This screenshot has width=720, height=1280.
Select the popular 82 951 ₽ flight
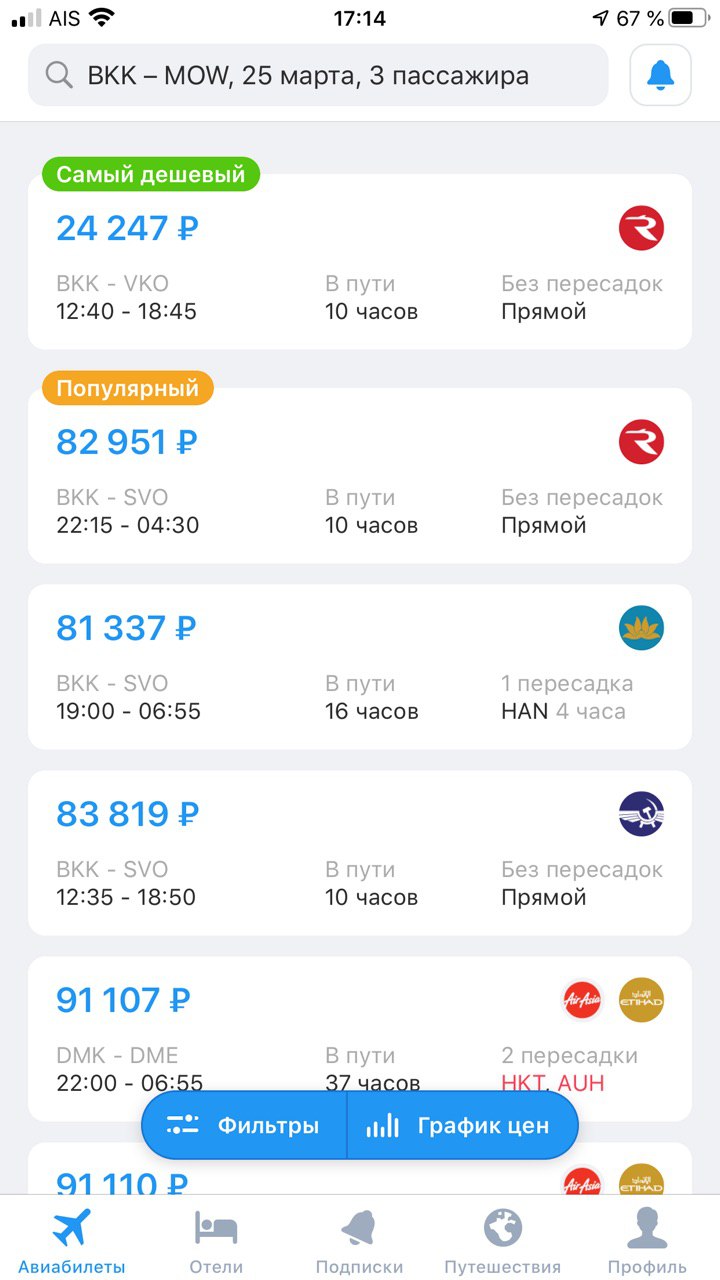360,476
